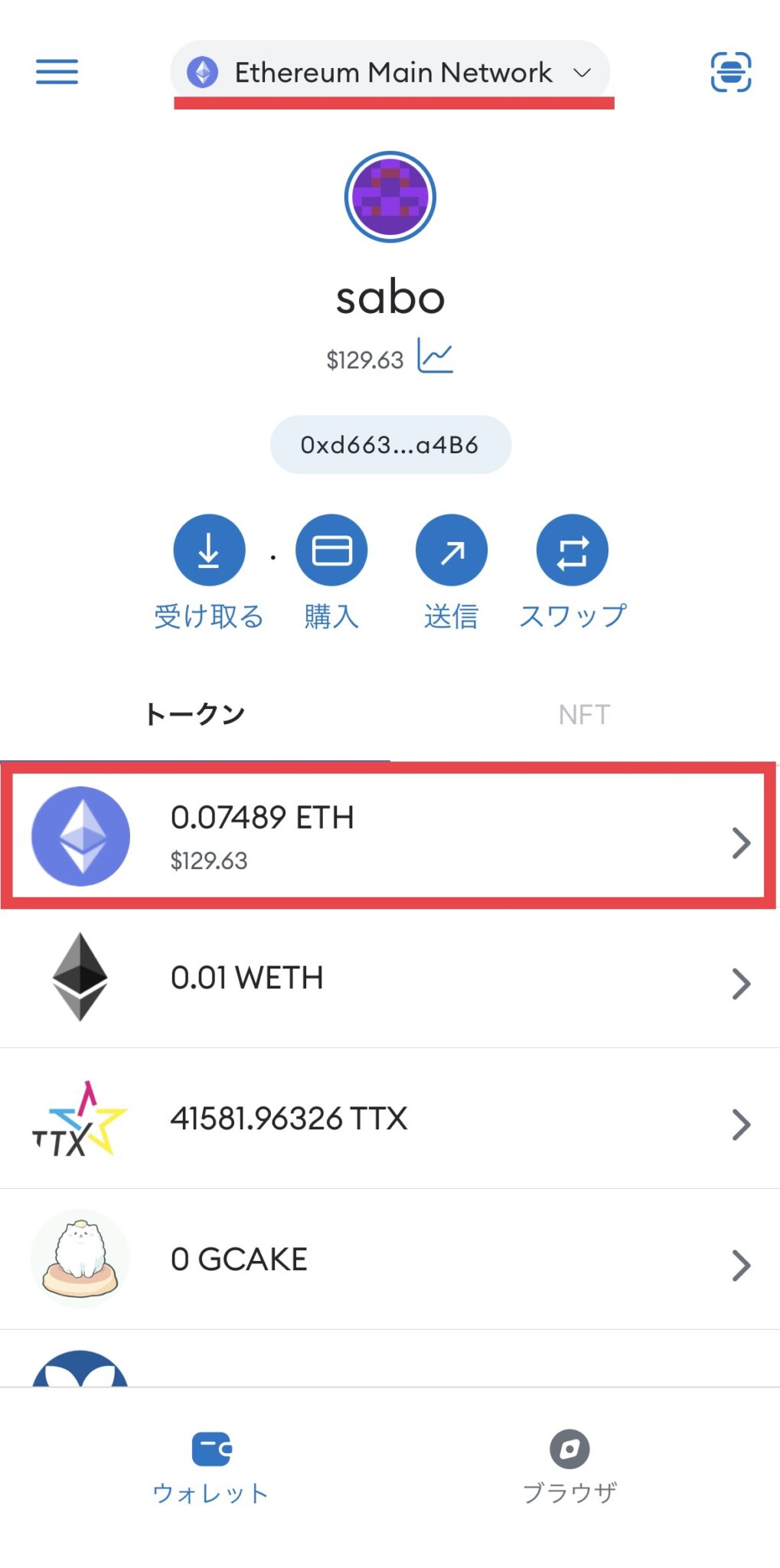780x1568 pixels.
Task: Tap the Ethereum logo on ETH token
Action: pyautogui.click(x=80, y=836)
